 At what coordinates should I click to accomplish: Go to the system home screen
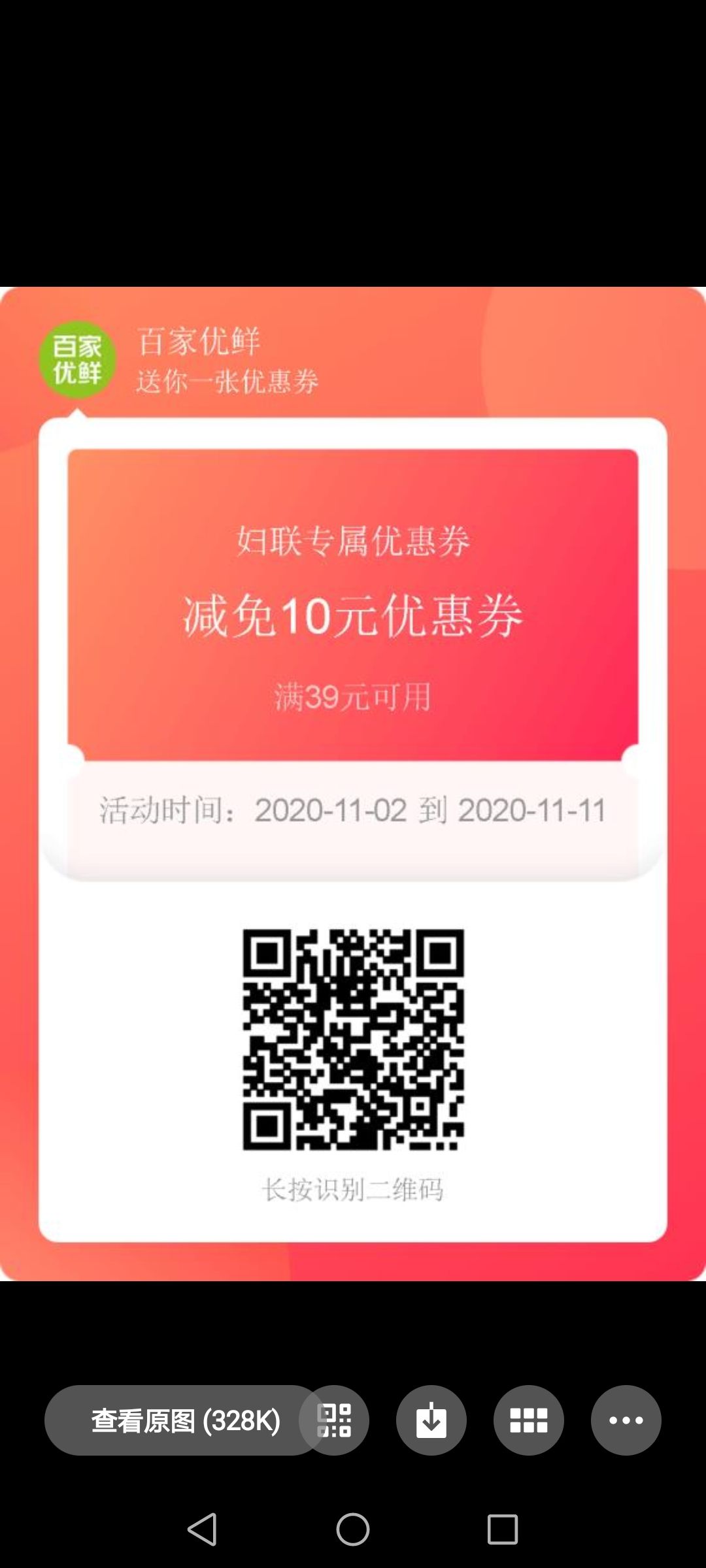tap(353, 1529)
